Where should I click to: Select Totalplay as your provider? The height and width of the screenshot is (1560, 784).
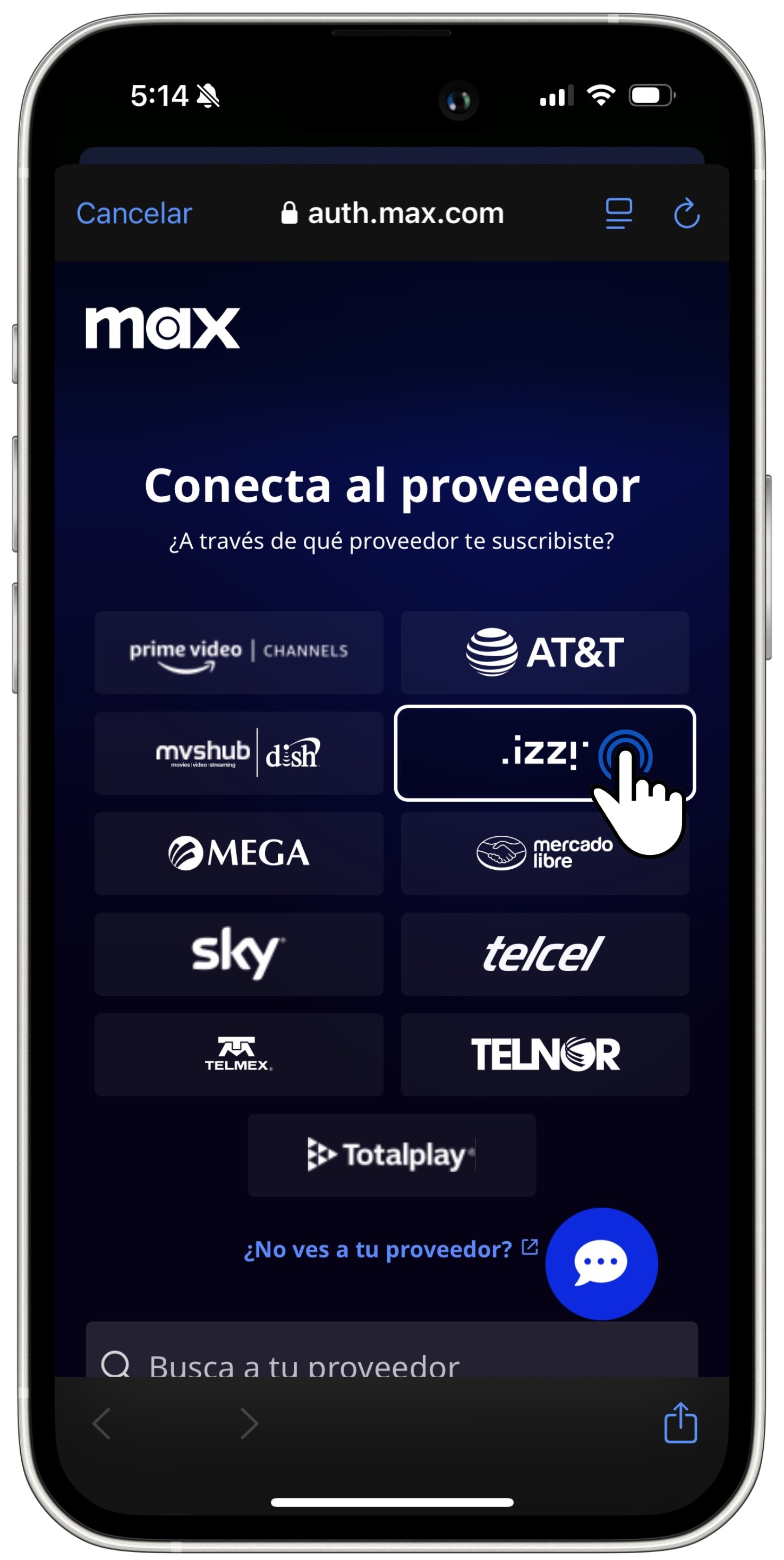(x=391, y=1155)
